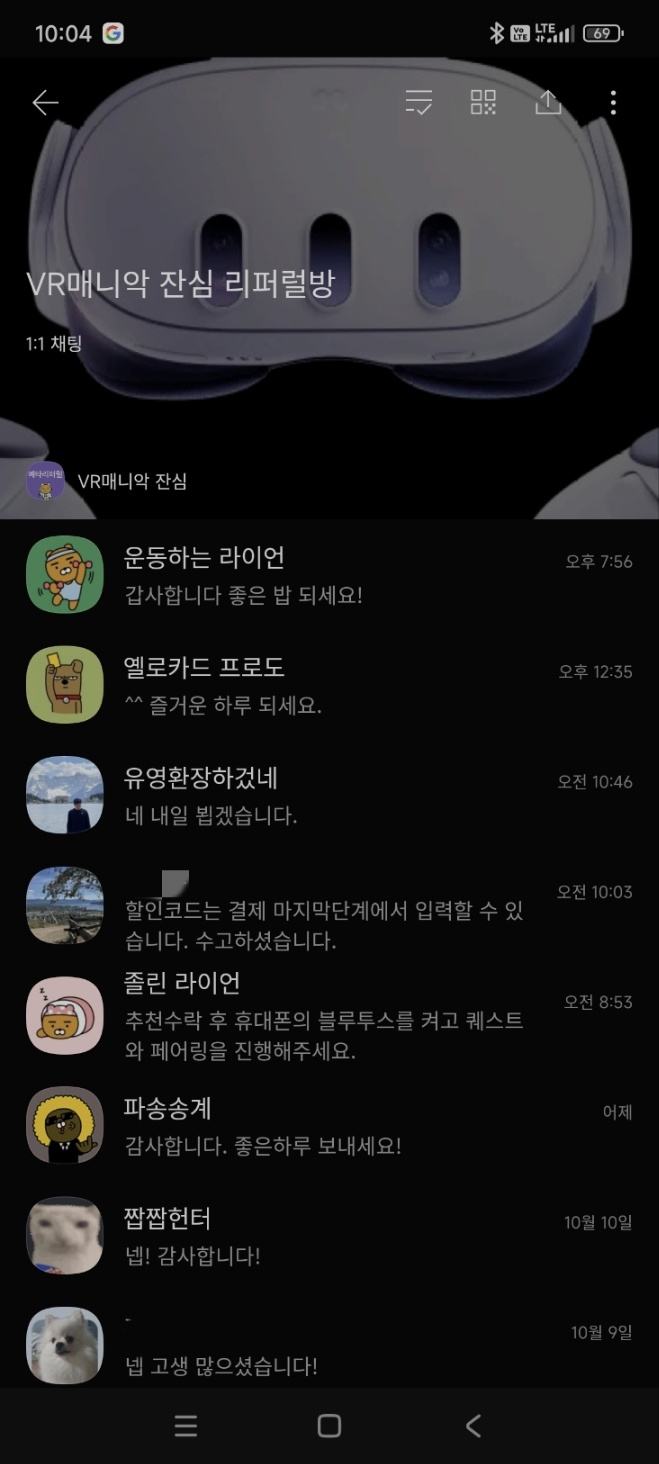Open the chat with 졸린 라이언
The image size is (659, 1464).
(328, 1016)
